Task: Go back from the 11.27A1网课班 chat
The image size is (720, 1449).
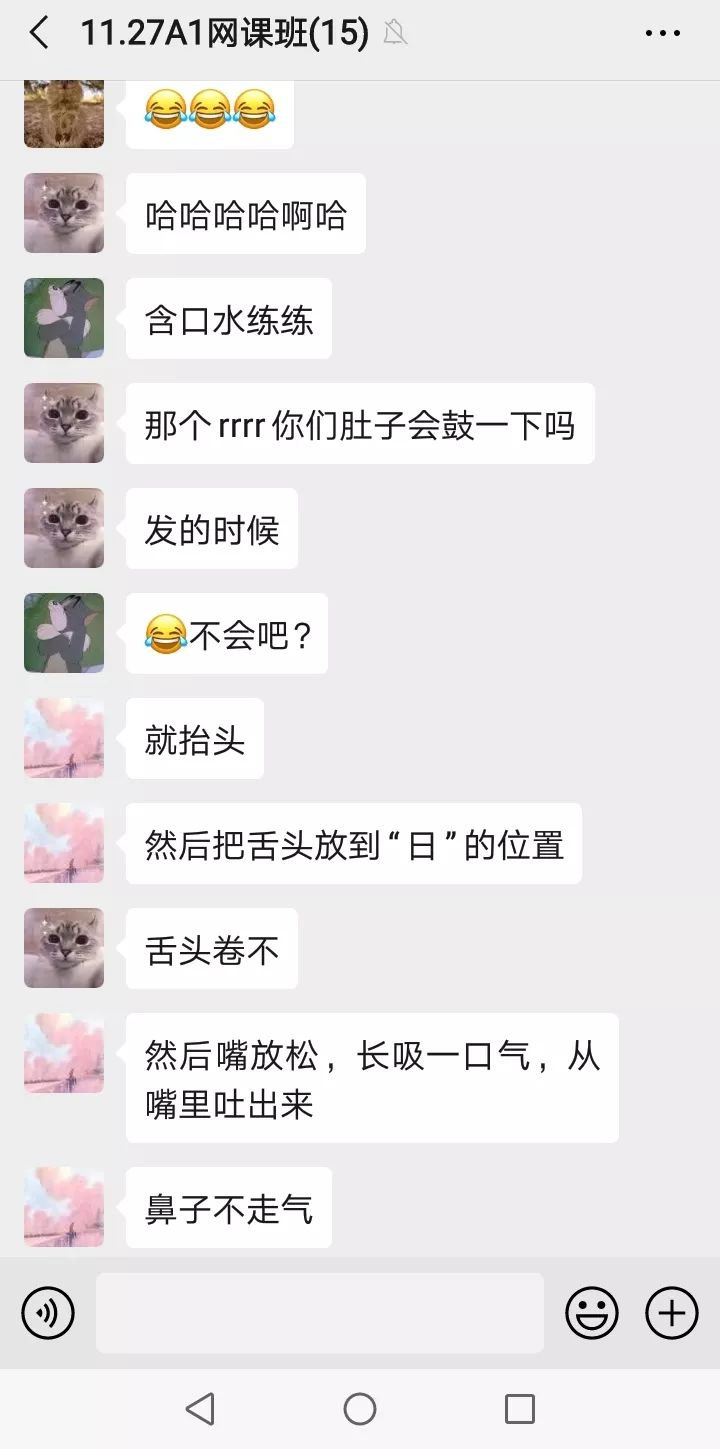Action: click(39, 34)
